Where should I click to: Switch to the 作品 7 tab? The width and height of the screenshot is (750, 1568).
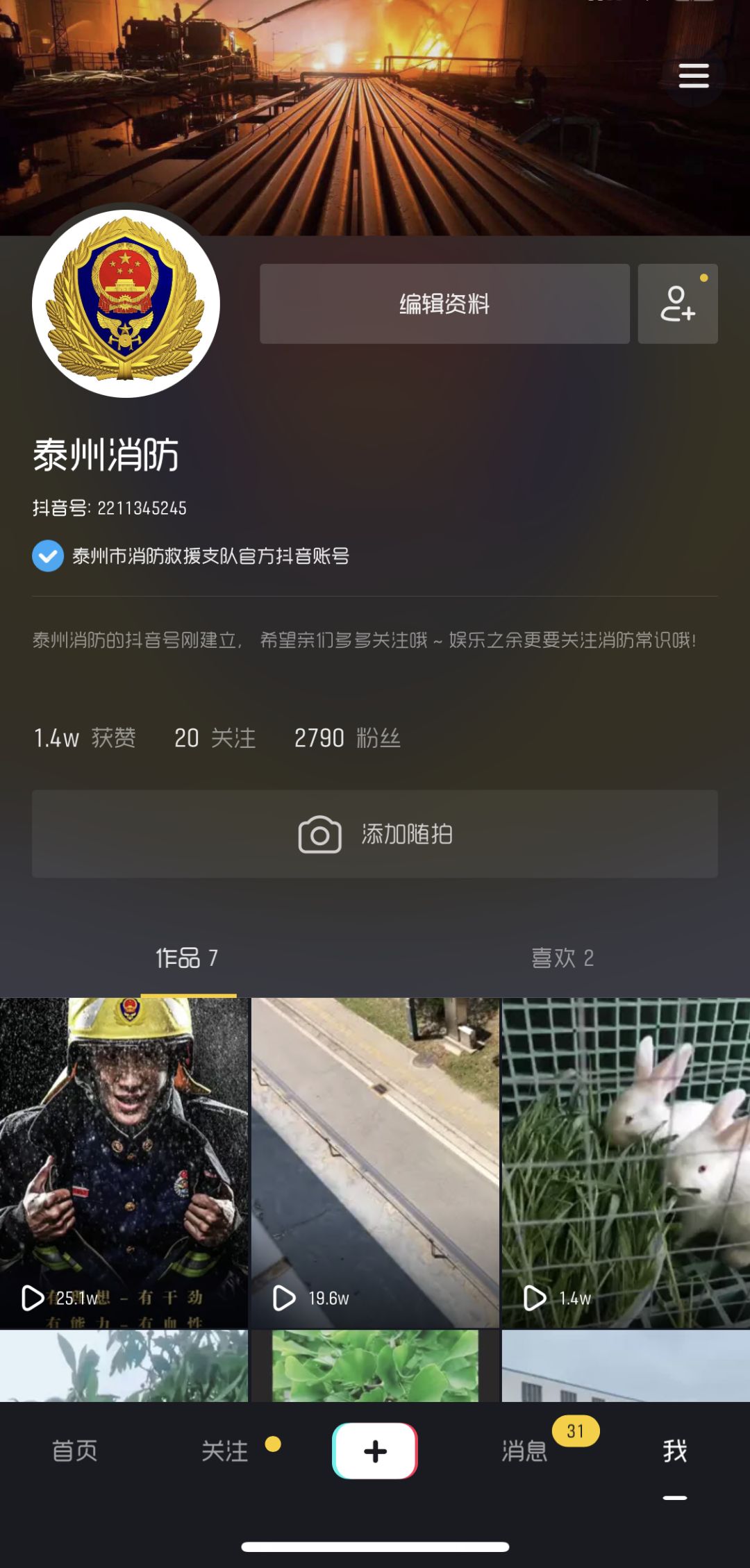click(187, 958)
